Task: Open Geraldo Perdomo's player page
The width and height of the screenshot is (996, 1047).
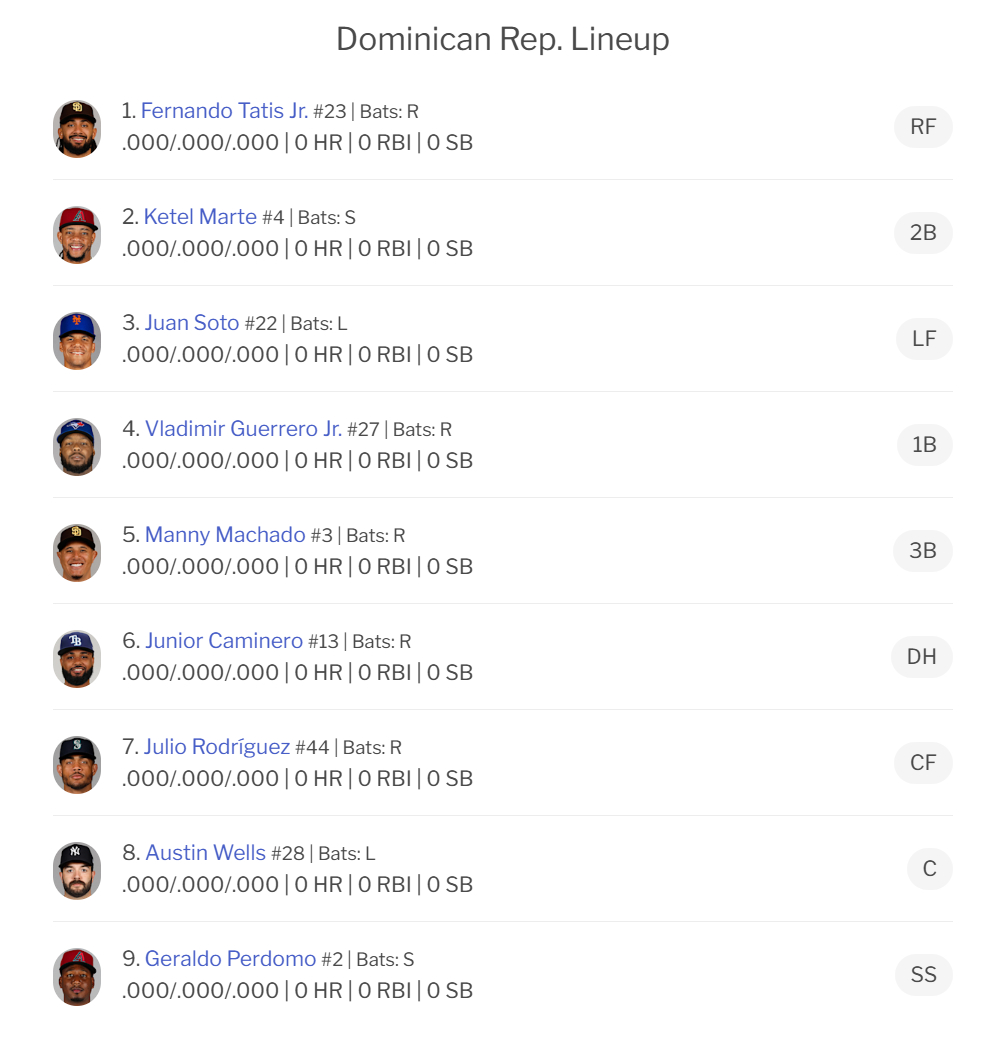Action: (x=230, y=959)
